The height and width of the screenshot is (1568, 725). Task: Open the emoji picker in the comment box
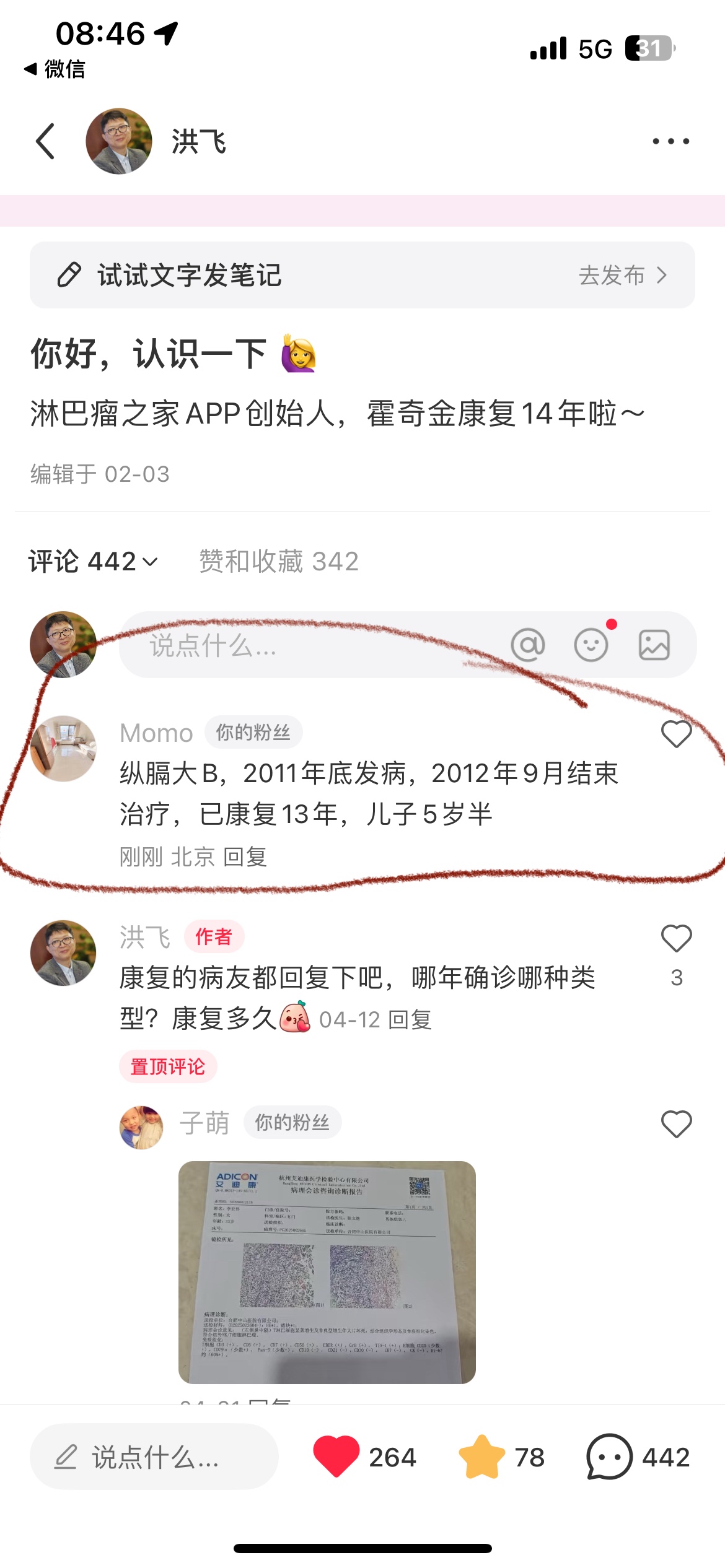[591, 645]
